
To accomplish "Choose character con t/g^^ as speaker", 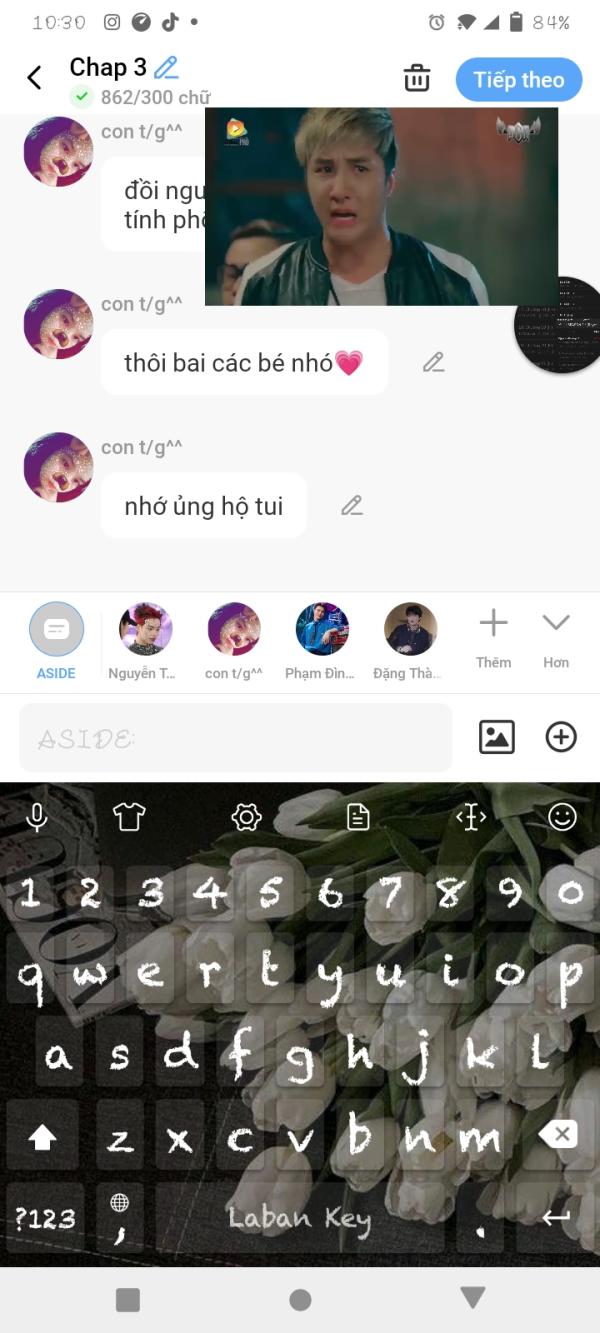I will pyautogui.click(x=234, y=642).
